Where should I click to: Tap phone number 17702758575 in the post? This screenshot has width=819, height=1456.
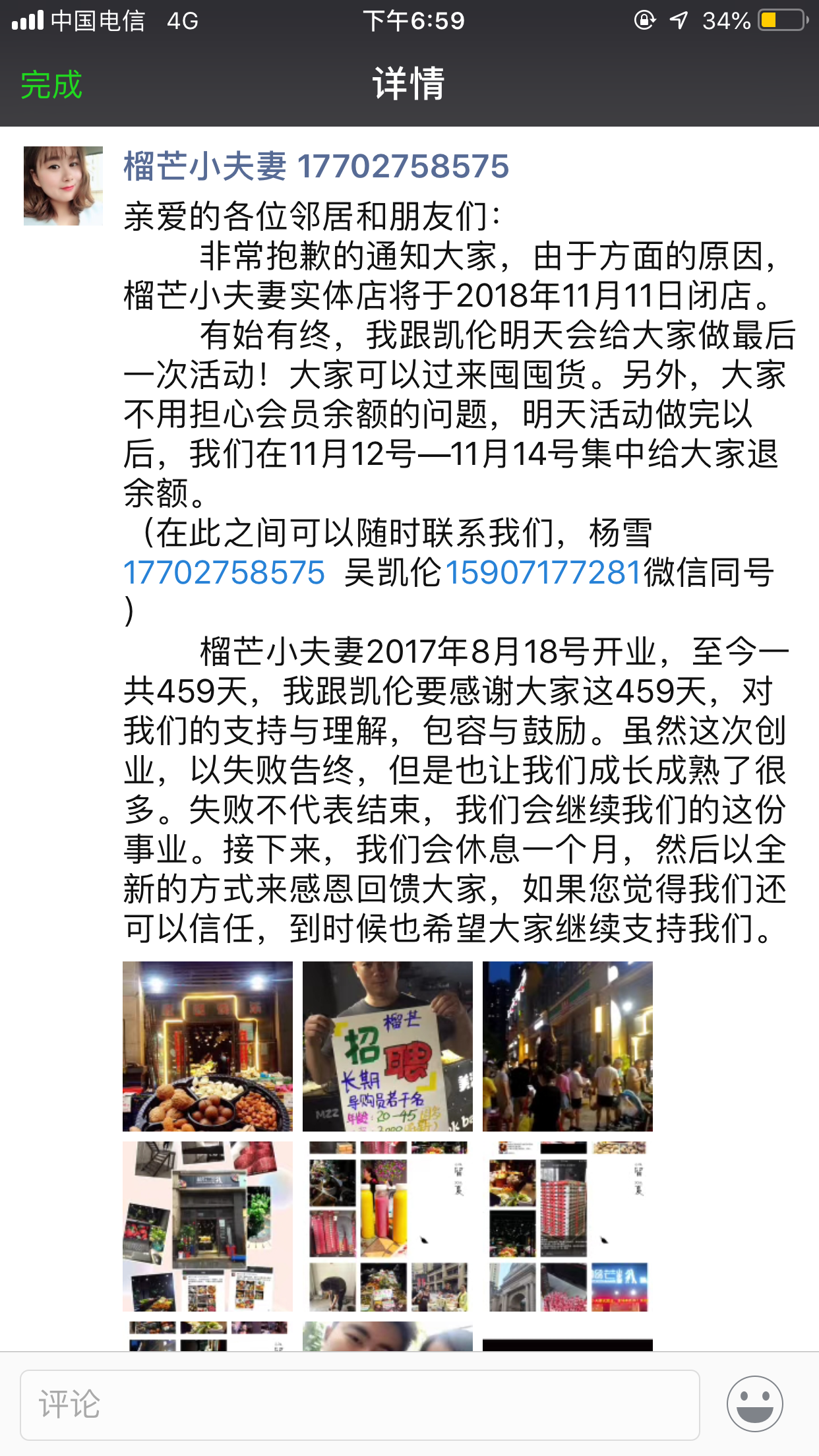224,572
